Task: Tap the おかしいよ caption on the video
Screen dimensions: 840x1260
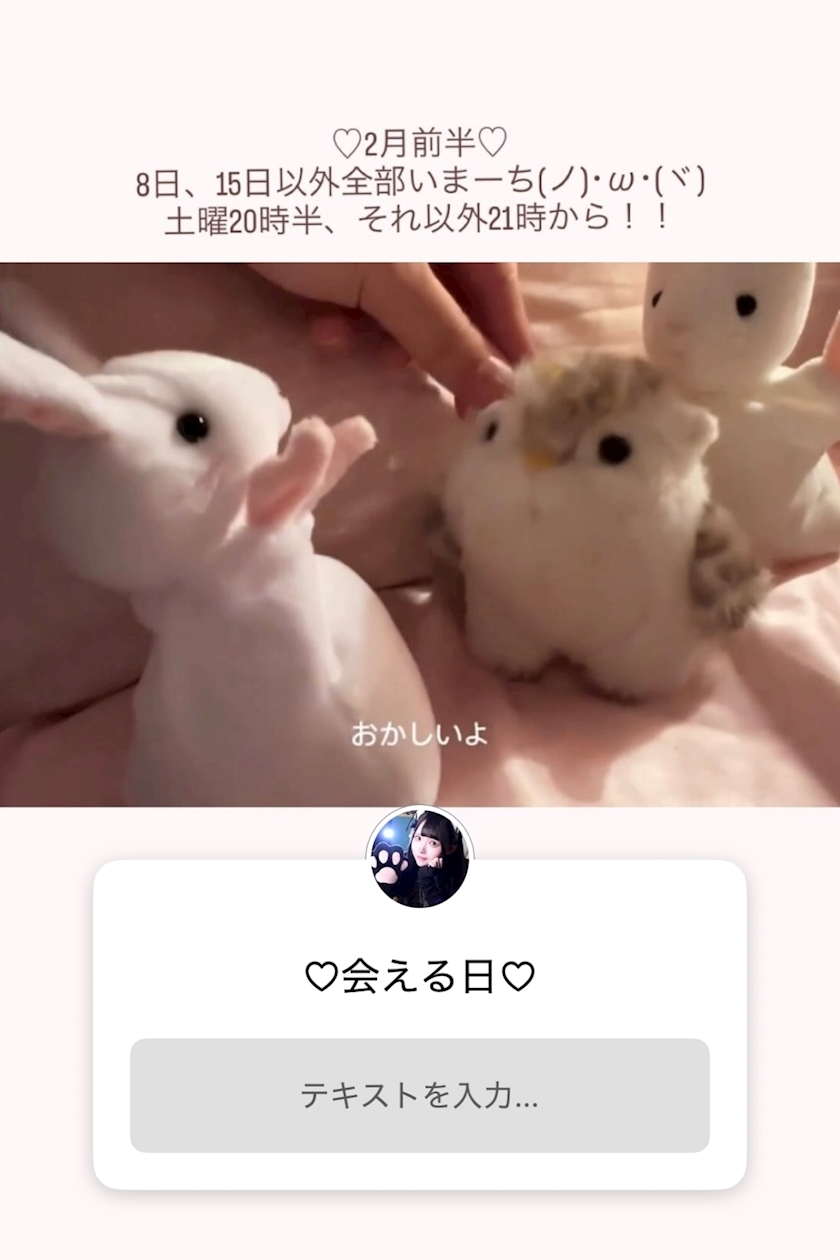Action: point(420,736)
